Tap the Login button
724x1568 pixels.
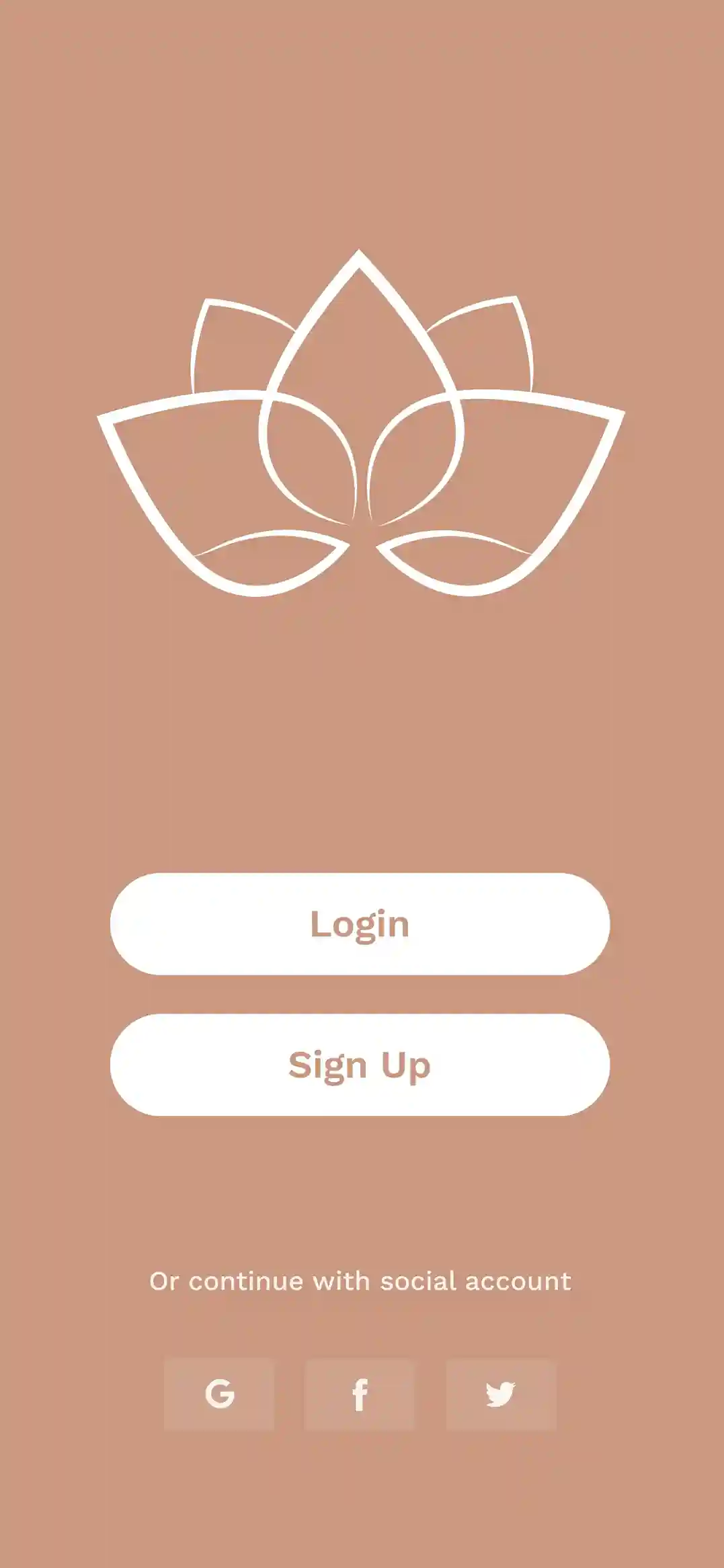coord(360,923)
